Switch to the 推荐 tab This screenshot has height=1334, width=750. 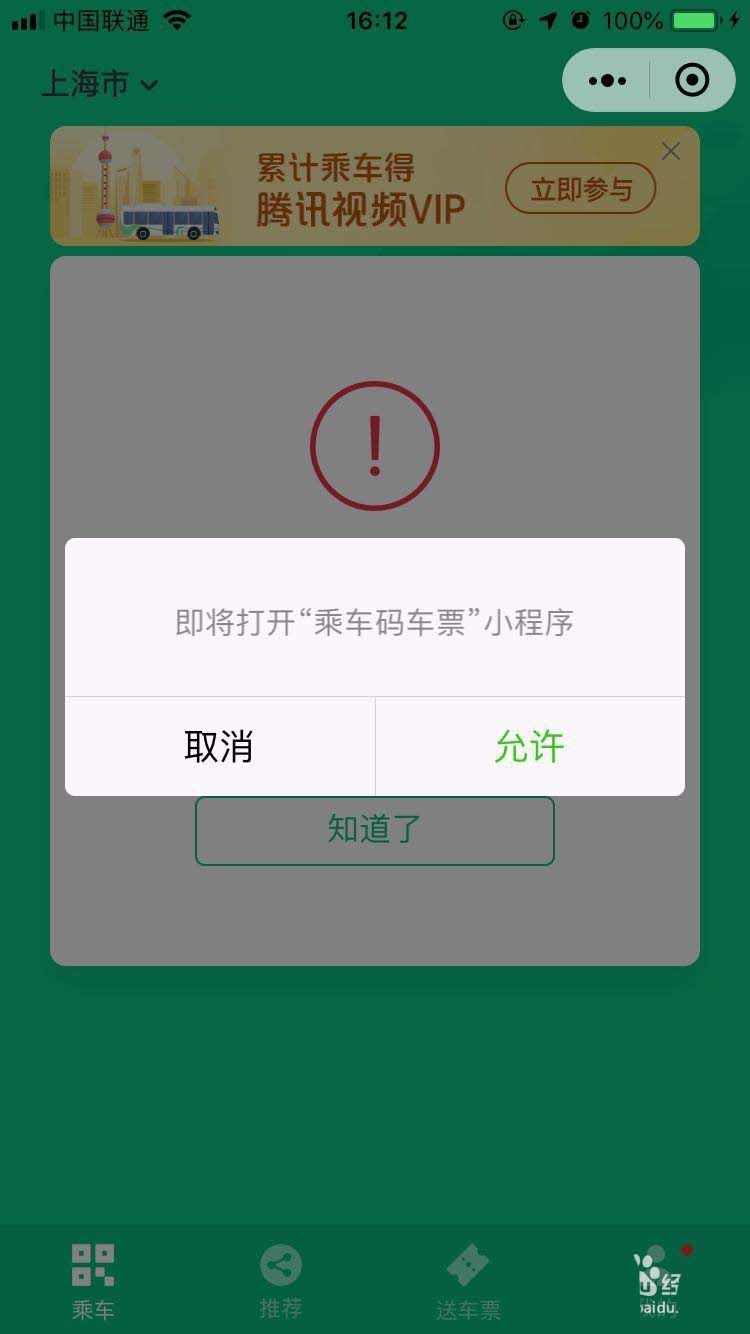(x=280, y=1280)
